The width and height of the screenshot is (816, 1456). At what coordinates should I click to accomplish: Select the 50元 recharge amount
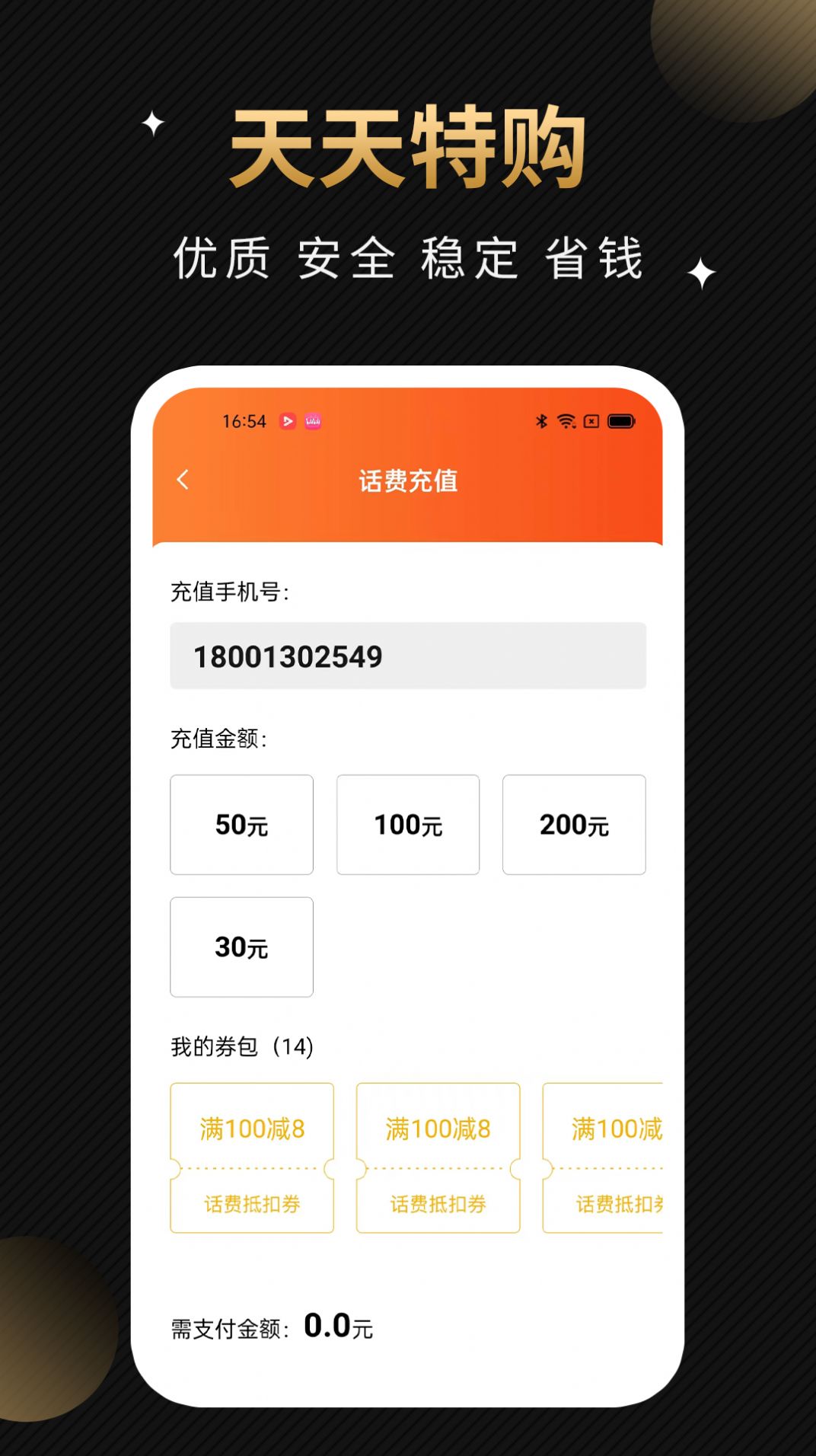click(241, 825)
